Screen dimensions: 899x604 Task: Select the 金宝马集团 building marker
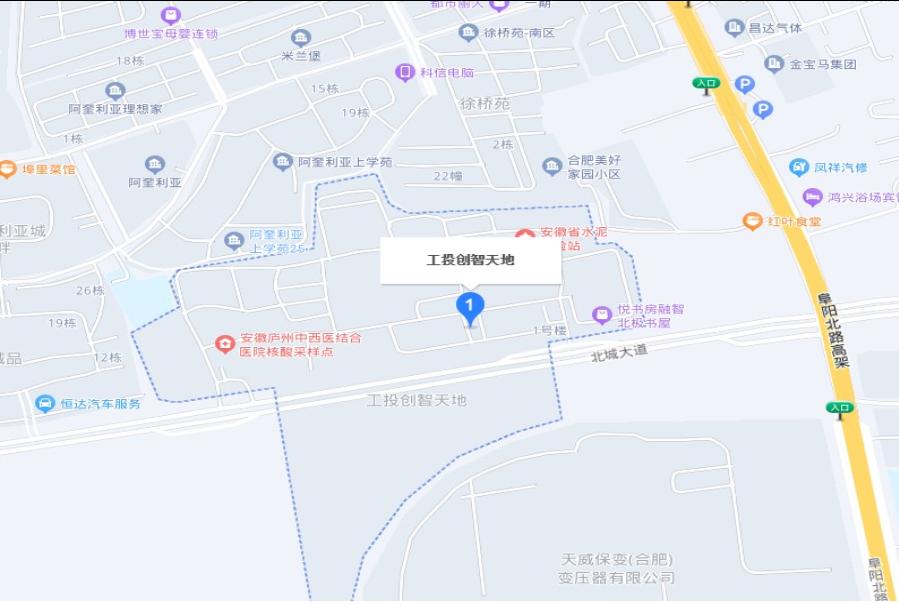[x=774, y=64]
